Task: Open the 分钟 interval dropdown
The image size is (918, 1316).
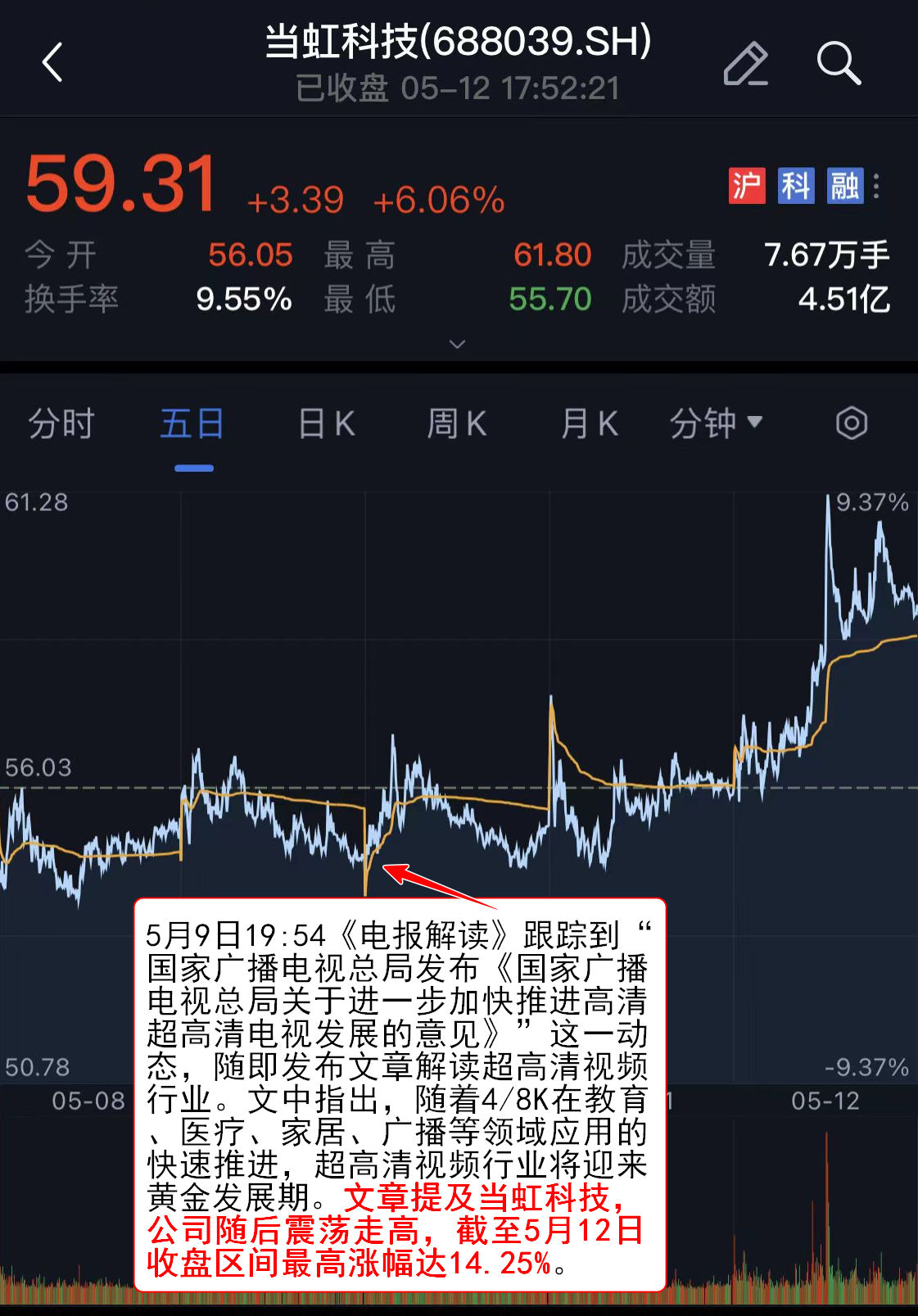Action: point(716,423)
